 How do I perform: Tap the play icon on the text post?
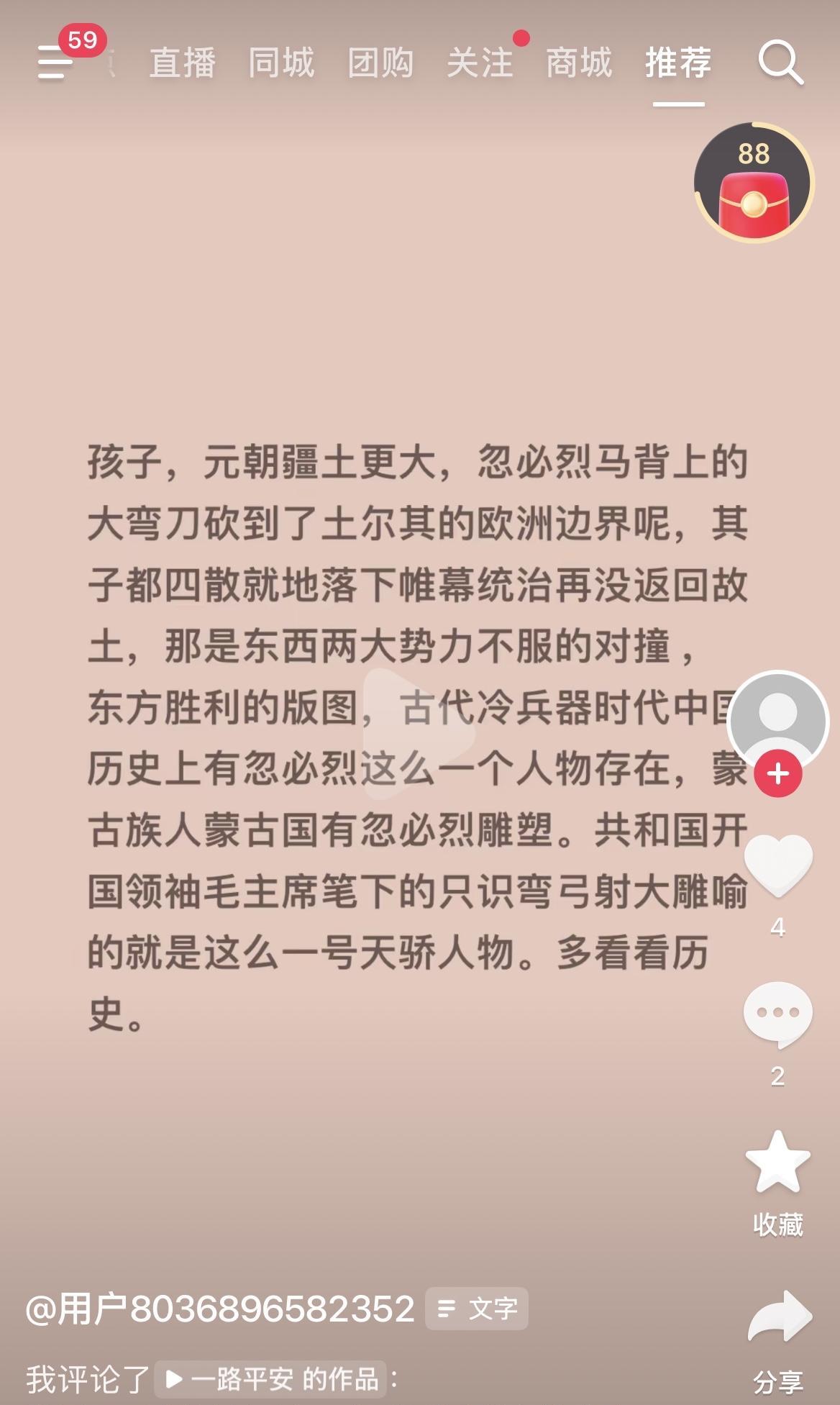[x=411, y=732]
